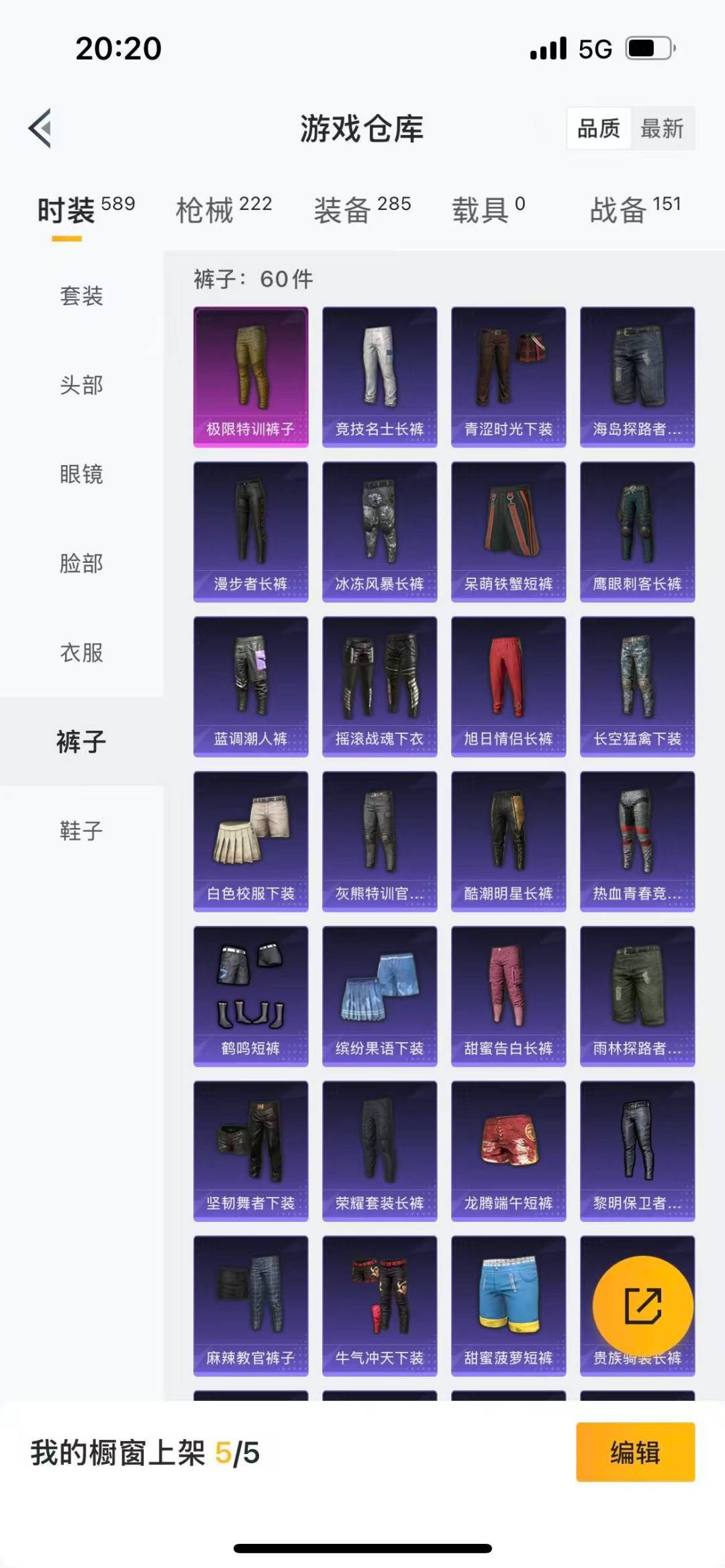Open the 白色校服下装 item
Screen dimensions: 725x1568
pos(250,841)
